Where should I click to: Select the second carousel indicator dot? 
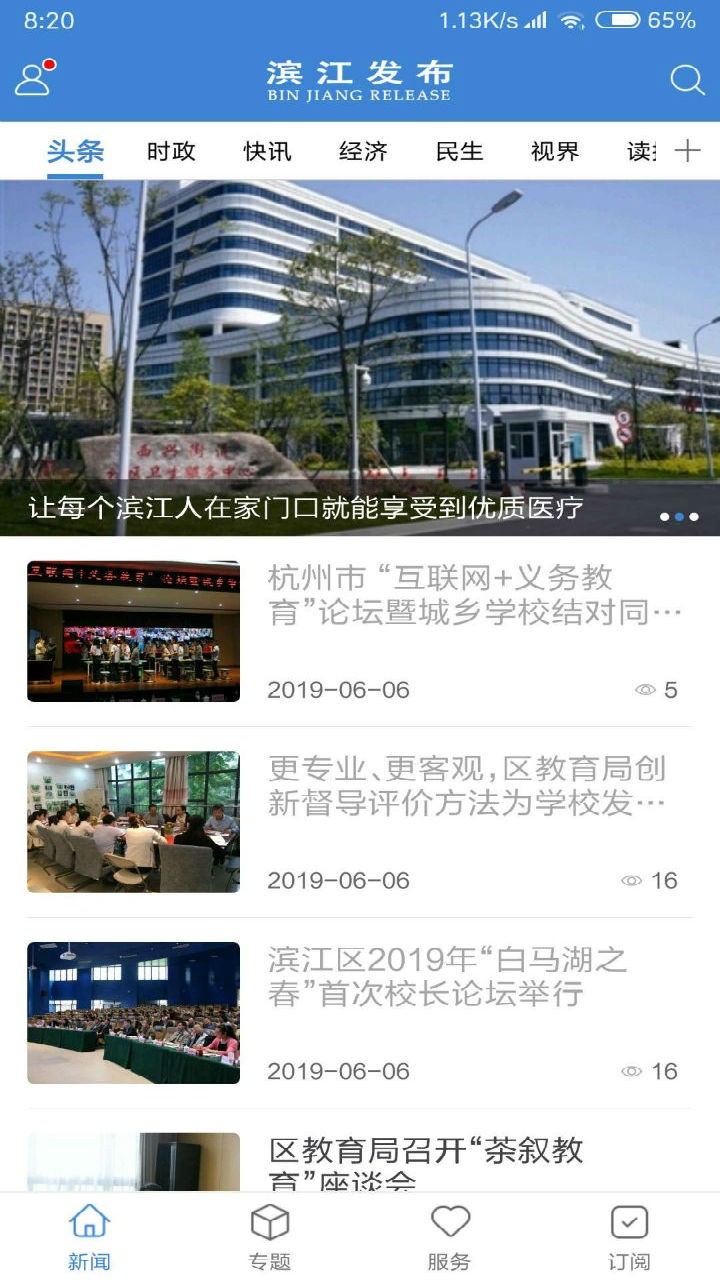click(x=680, y=517)
